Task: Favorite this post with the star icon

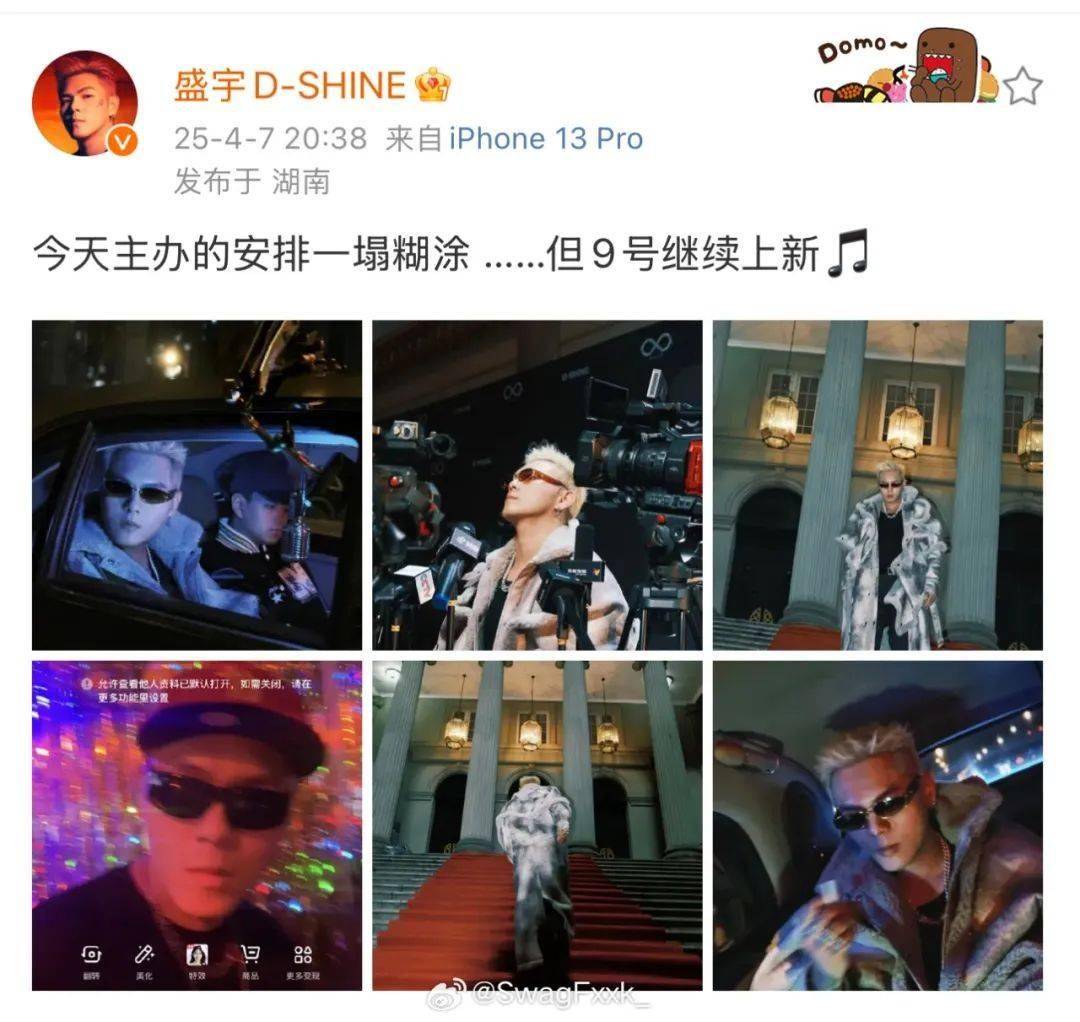Action: click(x=1022, y=87)
